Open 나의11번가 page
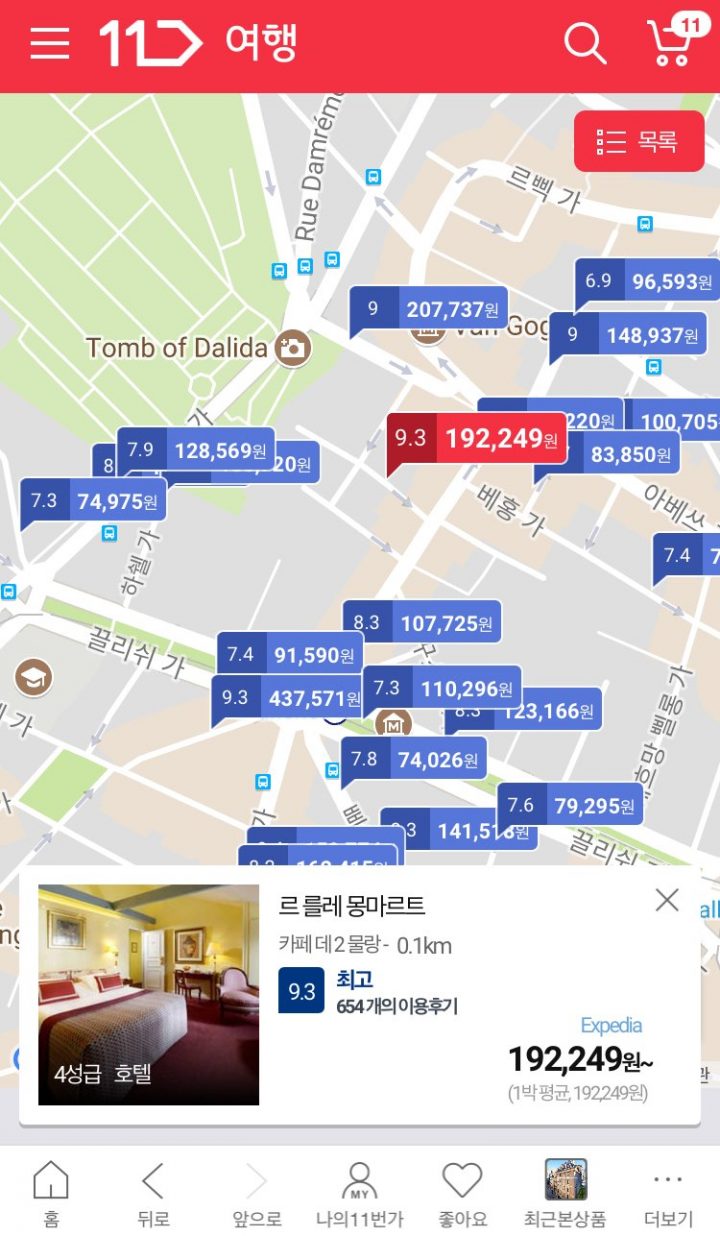720x1236 pixels. coord(359,1192)
